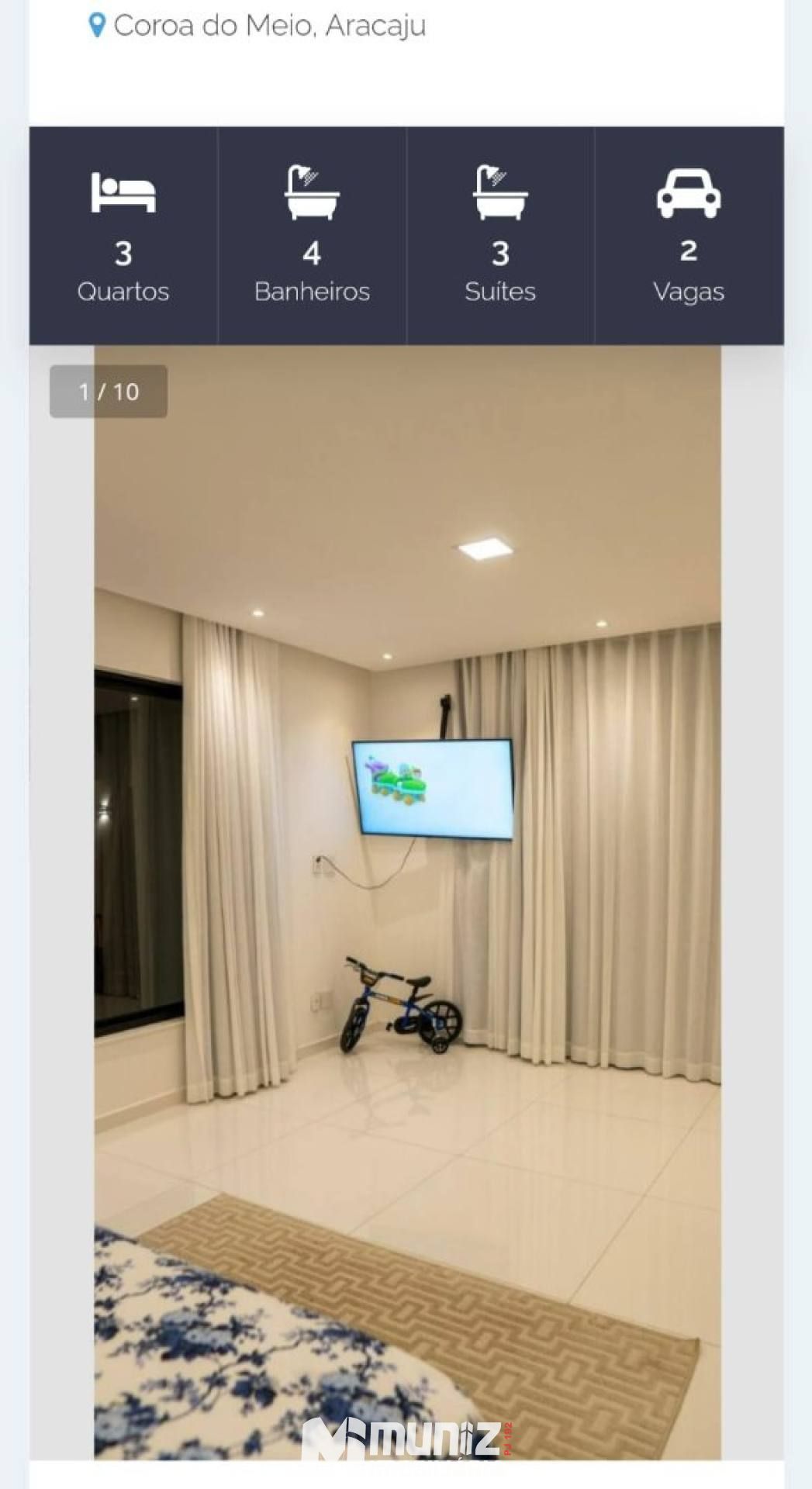This screenshot has width=812, height=1489.
Task: Open the bedroom photo in the gallery
Action: 407,900
